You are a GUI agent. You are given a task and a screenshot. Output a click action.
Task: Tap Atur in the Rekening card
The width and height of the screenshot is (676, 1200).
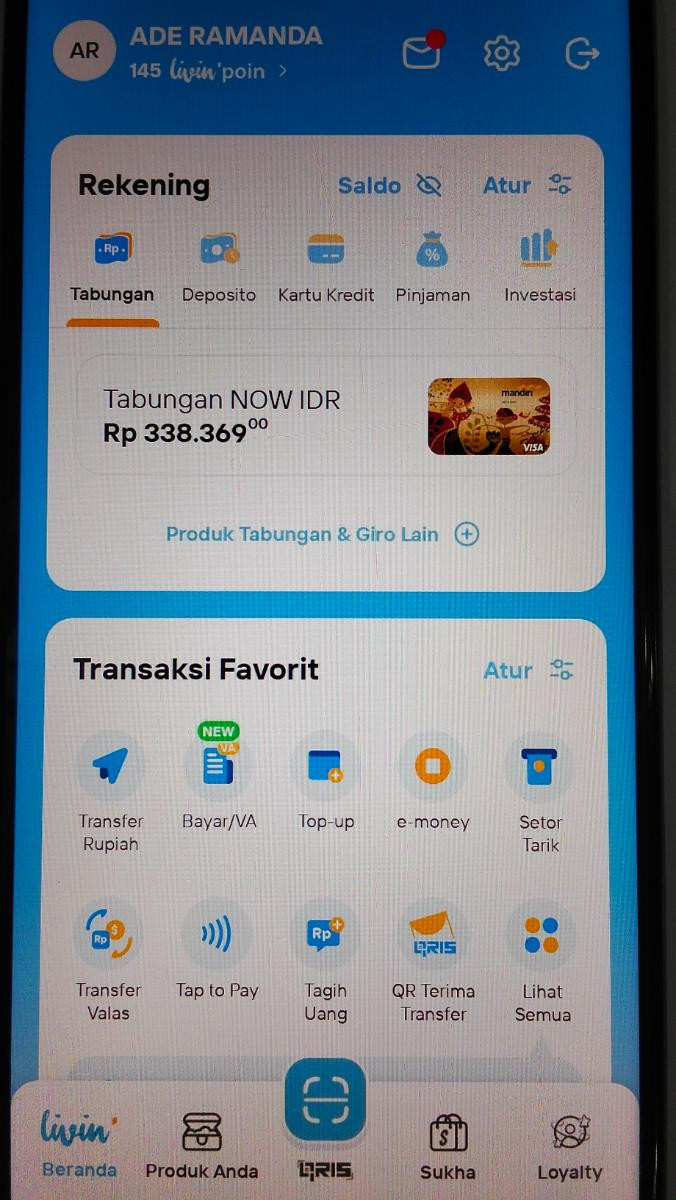click(x=526, y=185)
